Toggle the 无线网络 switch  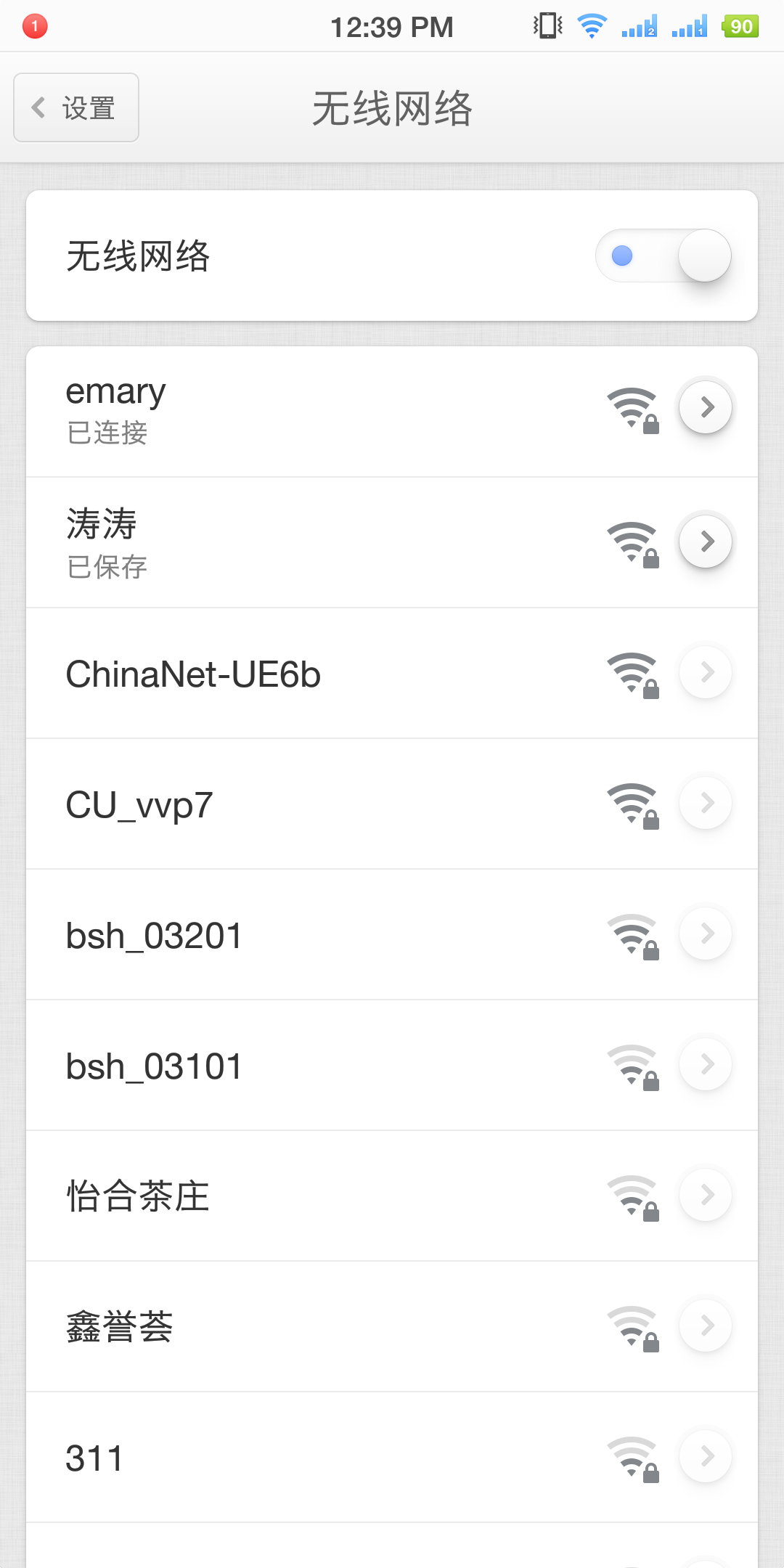click(663, 256)
